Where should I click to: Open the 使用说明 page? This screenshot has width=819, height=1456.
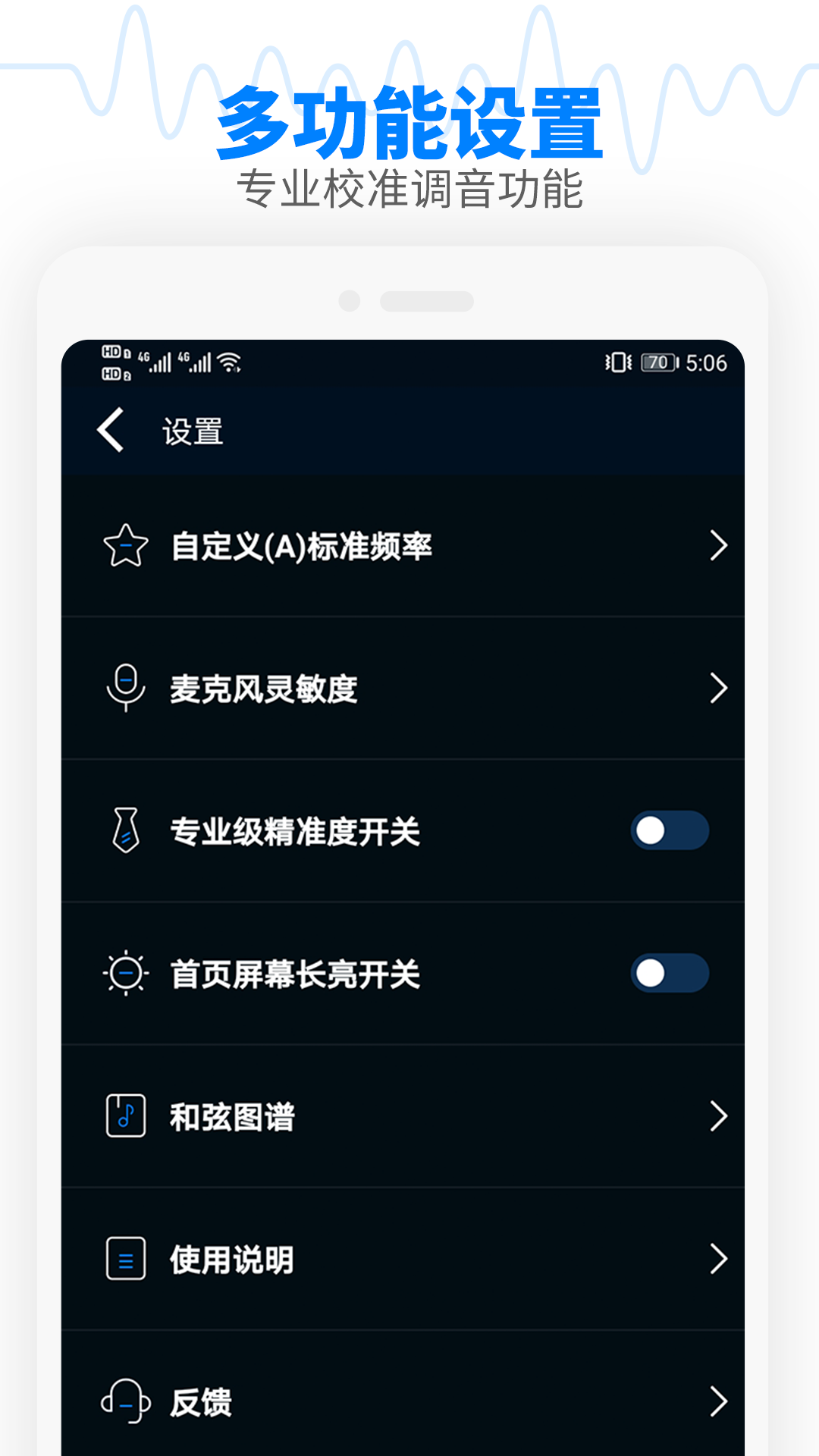coord(717,1260)
